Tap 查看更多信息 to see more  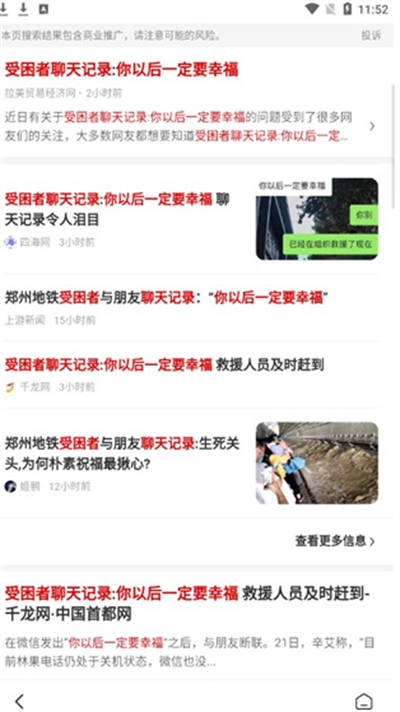pos(335,541)
